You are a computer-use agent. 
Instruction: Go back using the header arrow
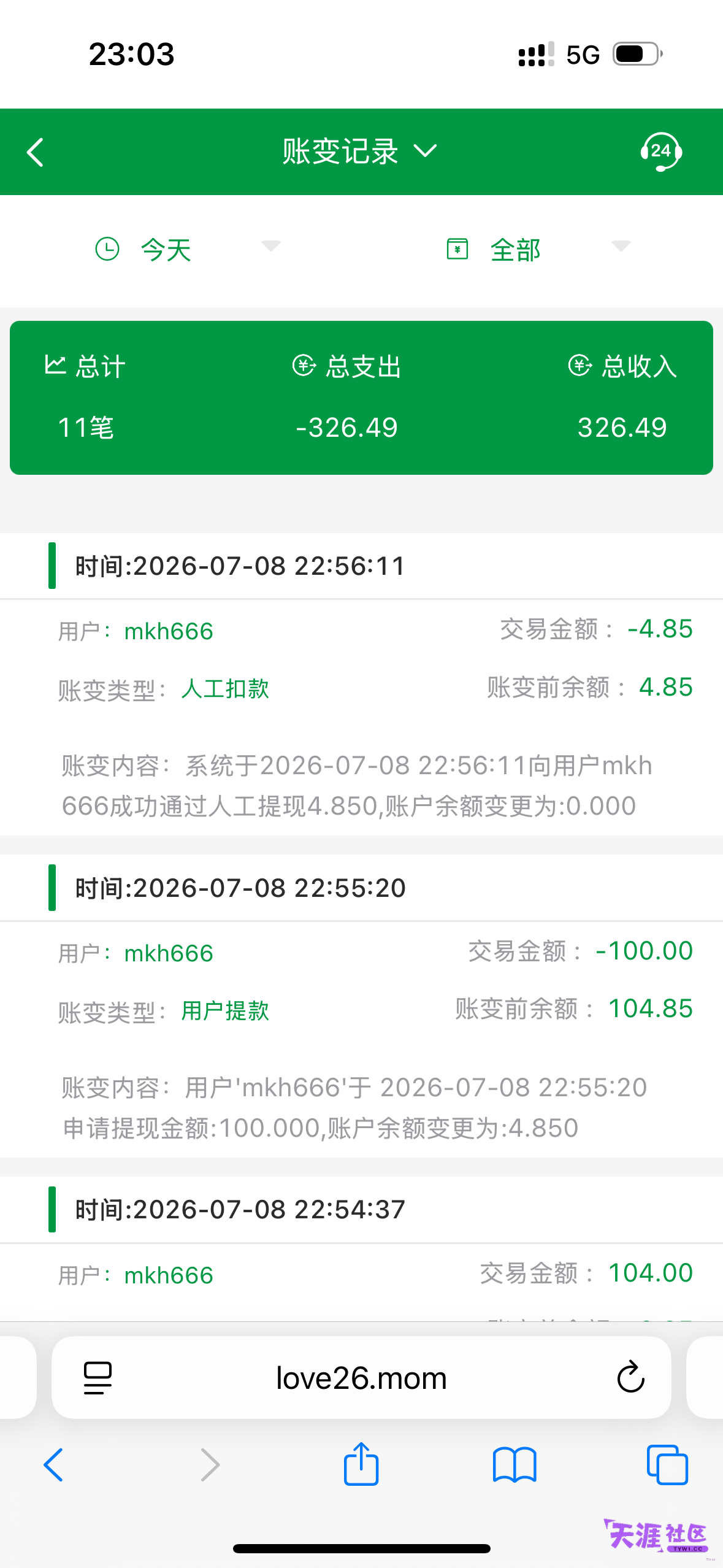click(36, 152)
